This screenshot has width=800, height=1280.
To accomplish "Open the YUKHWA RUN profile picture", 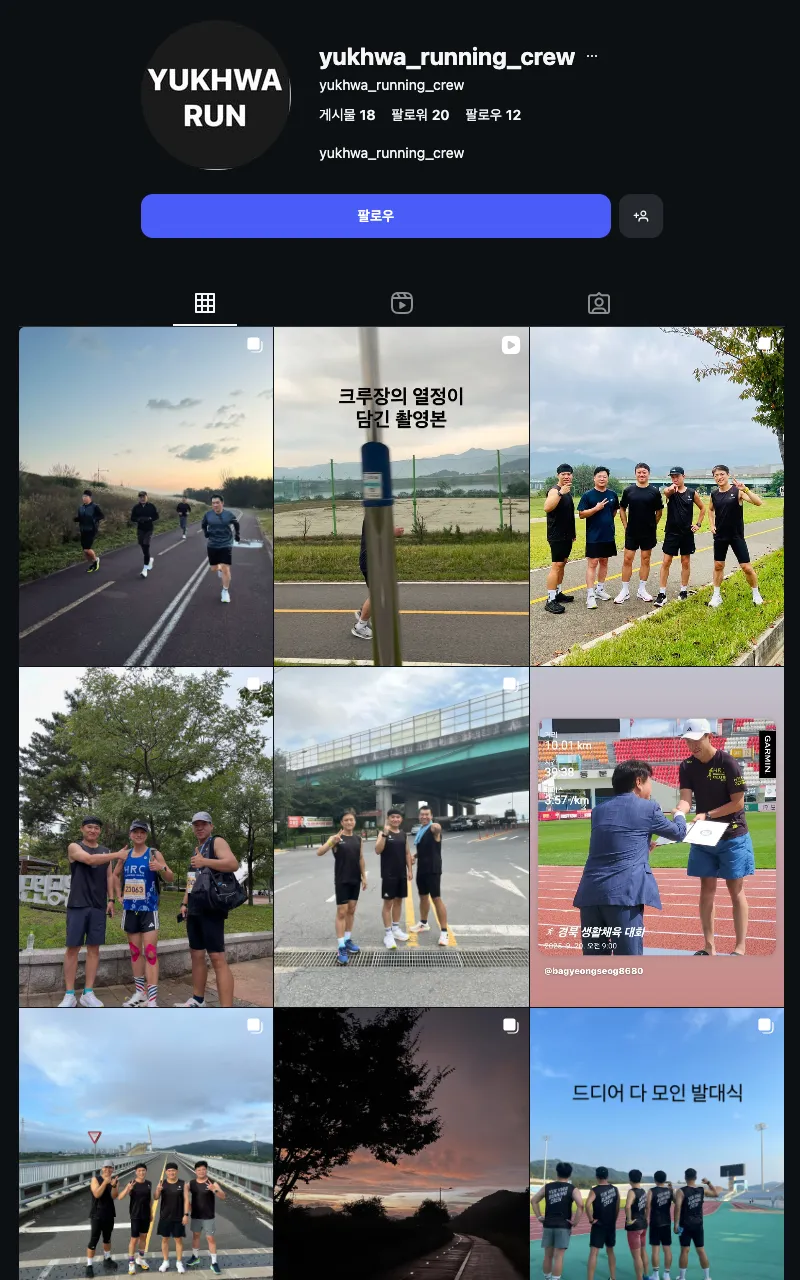I will coord(215,96).
